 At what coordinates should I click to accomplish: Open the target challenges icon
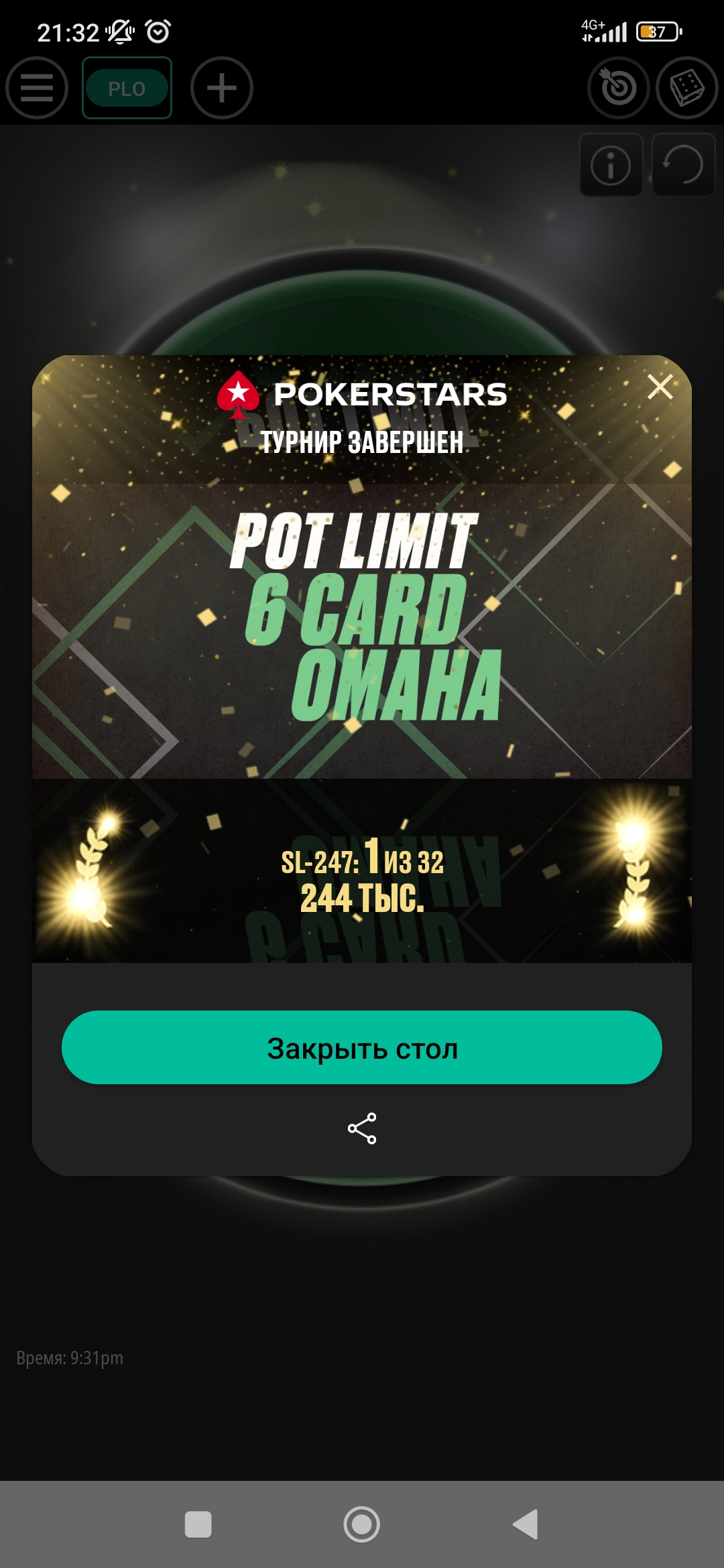619,88
